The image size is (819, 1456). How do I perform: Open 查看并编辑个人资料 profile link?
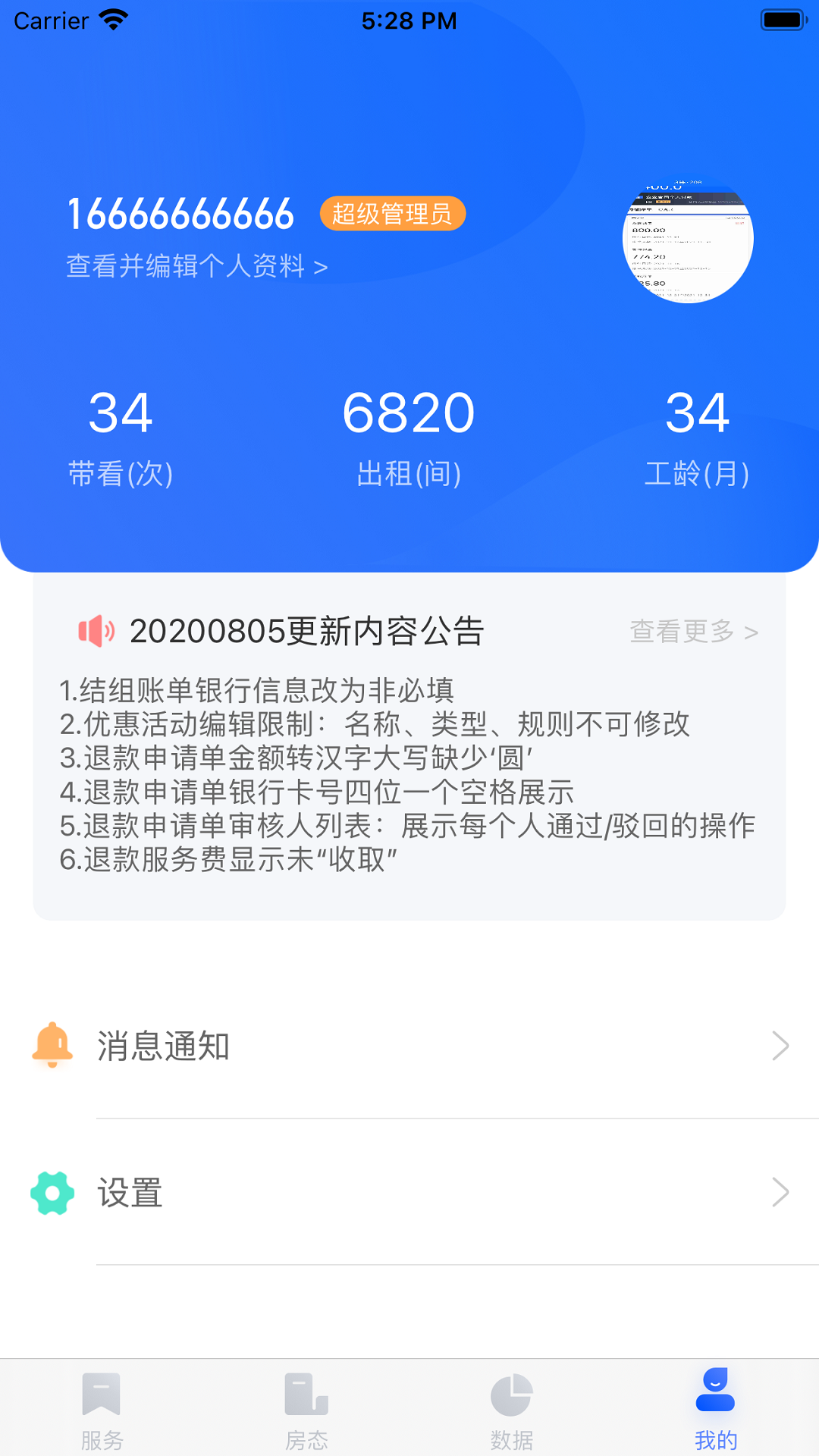(x=197, y=266)
